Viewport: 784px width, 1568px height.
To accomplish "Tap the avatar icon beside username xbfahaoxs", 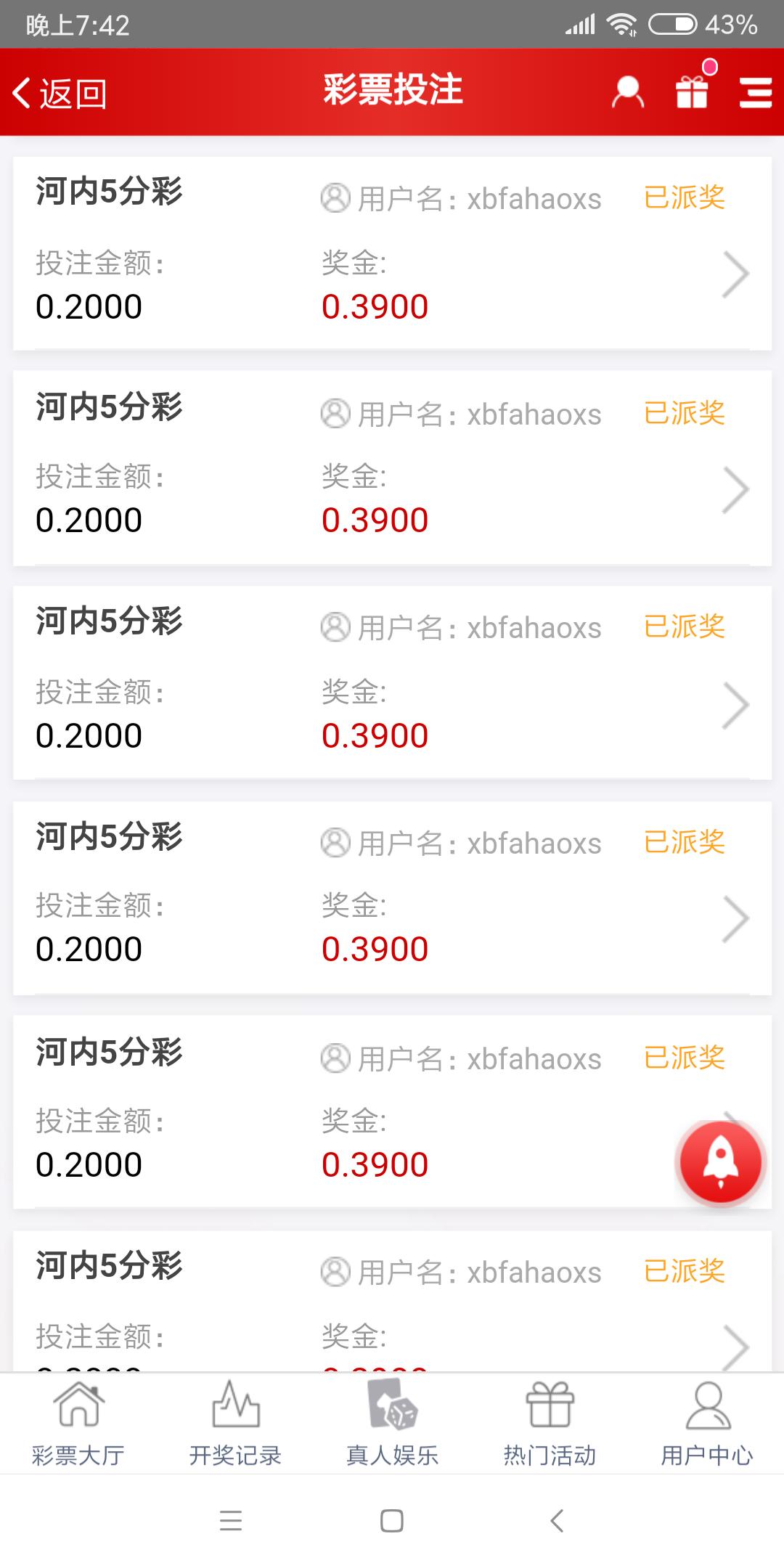I will 335,197.
